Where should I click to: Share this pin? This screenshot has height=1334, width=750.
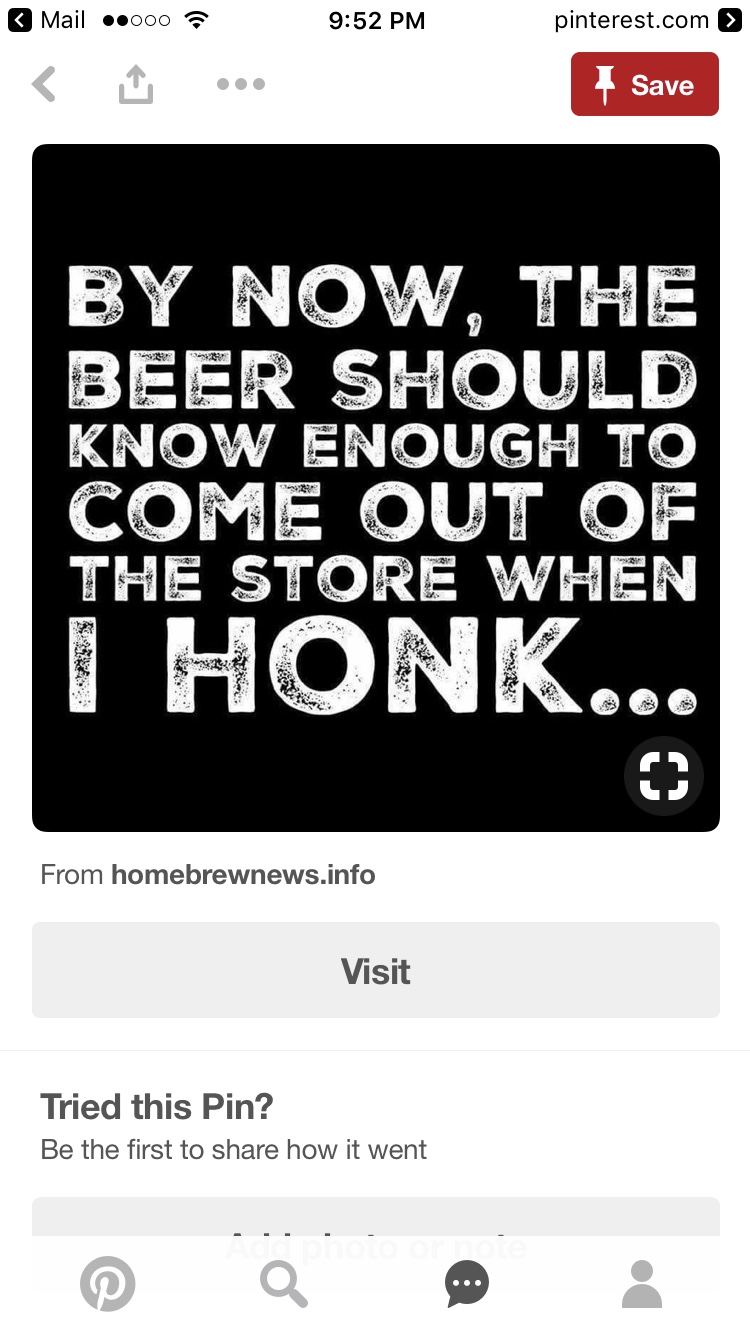pos(136,85)
